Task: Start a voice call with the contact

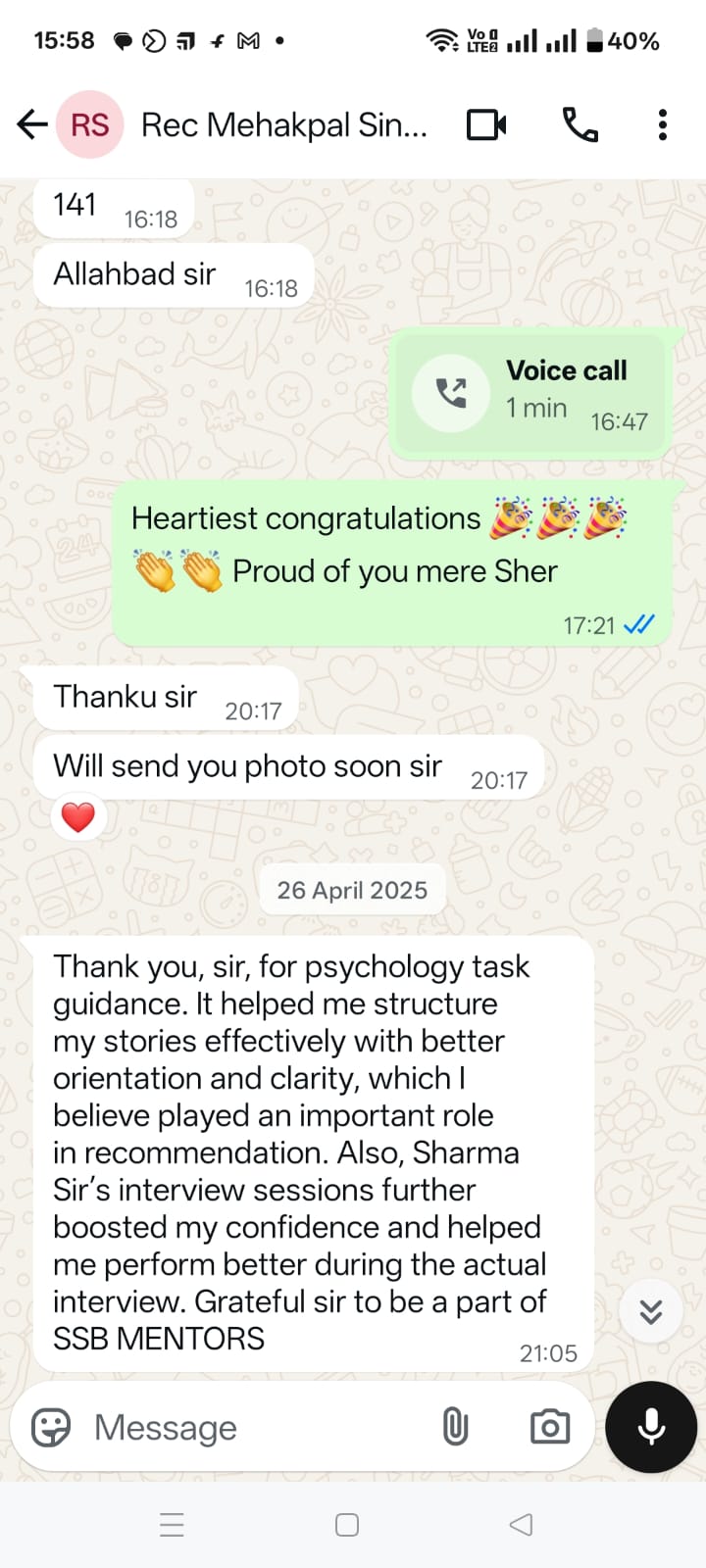Action: (580, 125)
